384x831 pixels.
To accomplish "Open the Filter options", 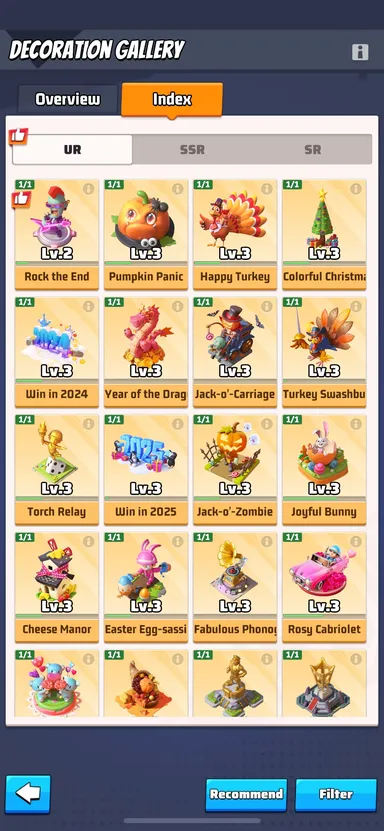I will pos(336,794).
